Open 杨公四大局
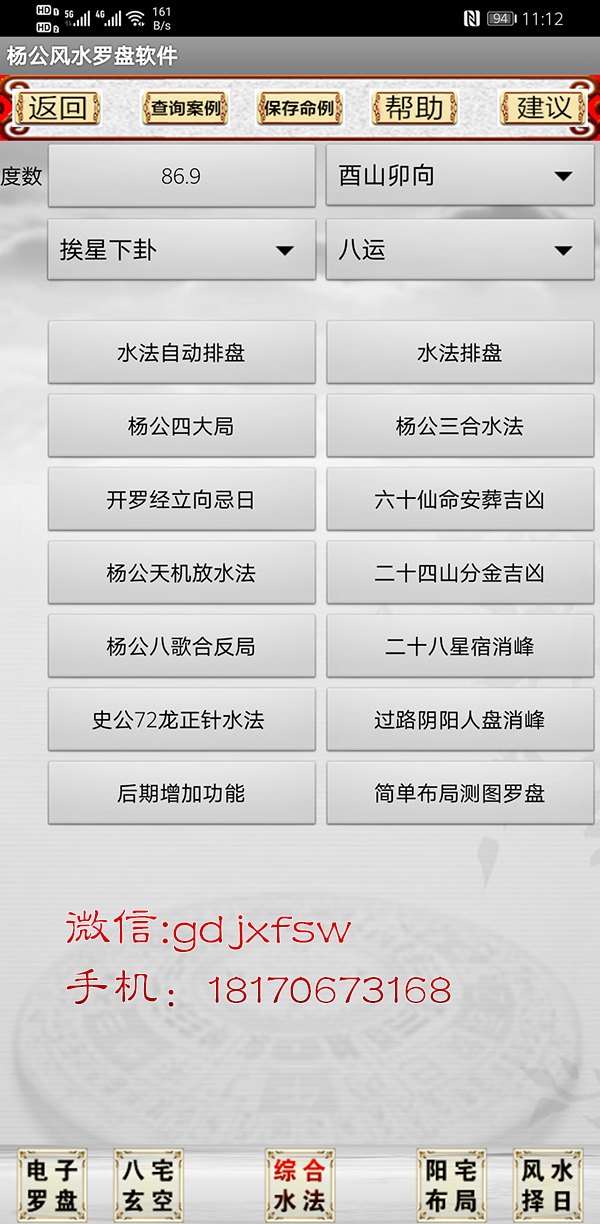The height and width of the screenshot is (1224, 600). point(181,426)
